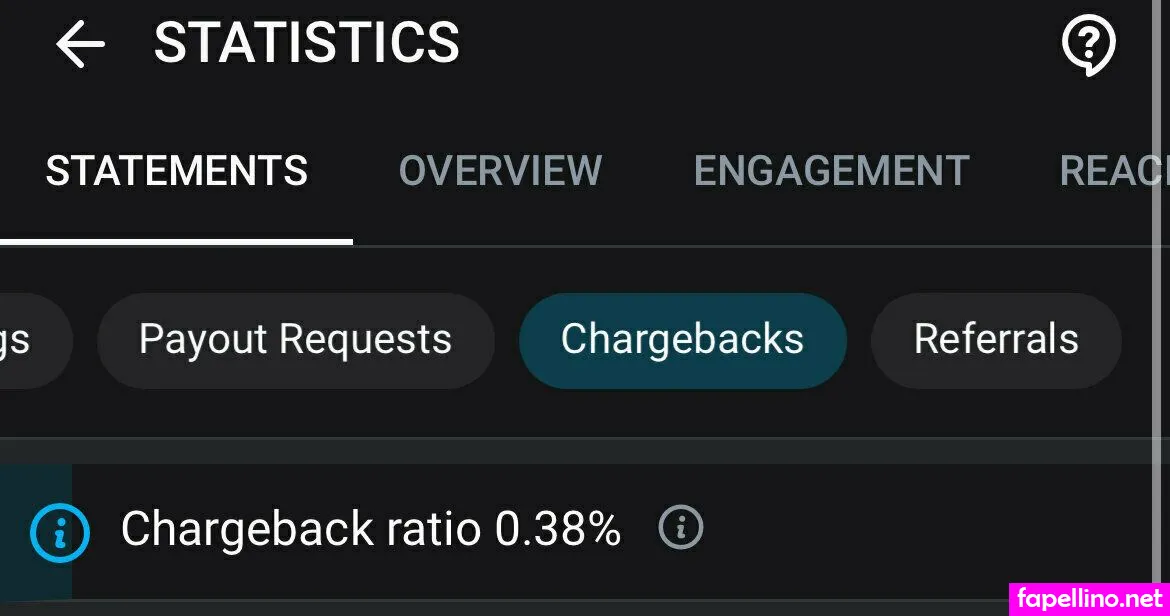Image resolution: width=1170 pixels, height=616 pixels.
Task: Select the Statements tab
Action: pyautogui.click(x=176, y=171)
